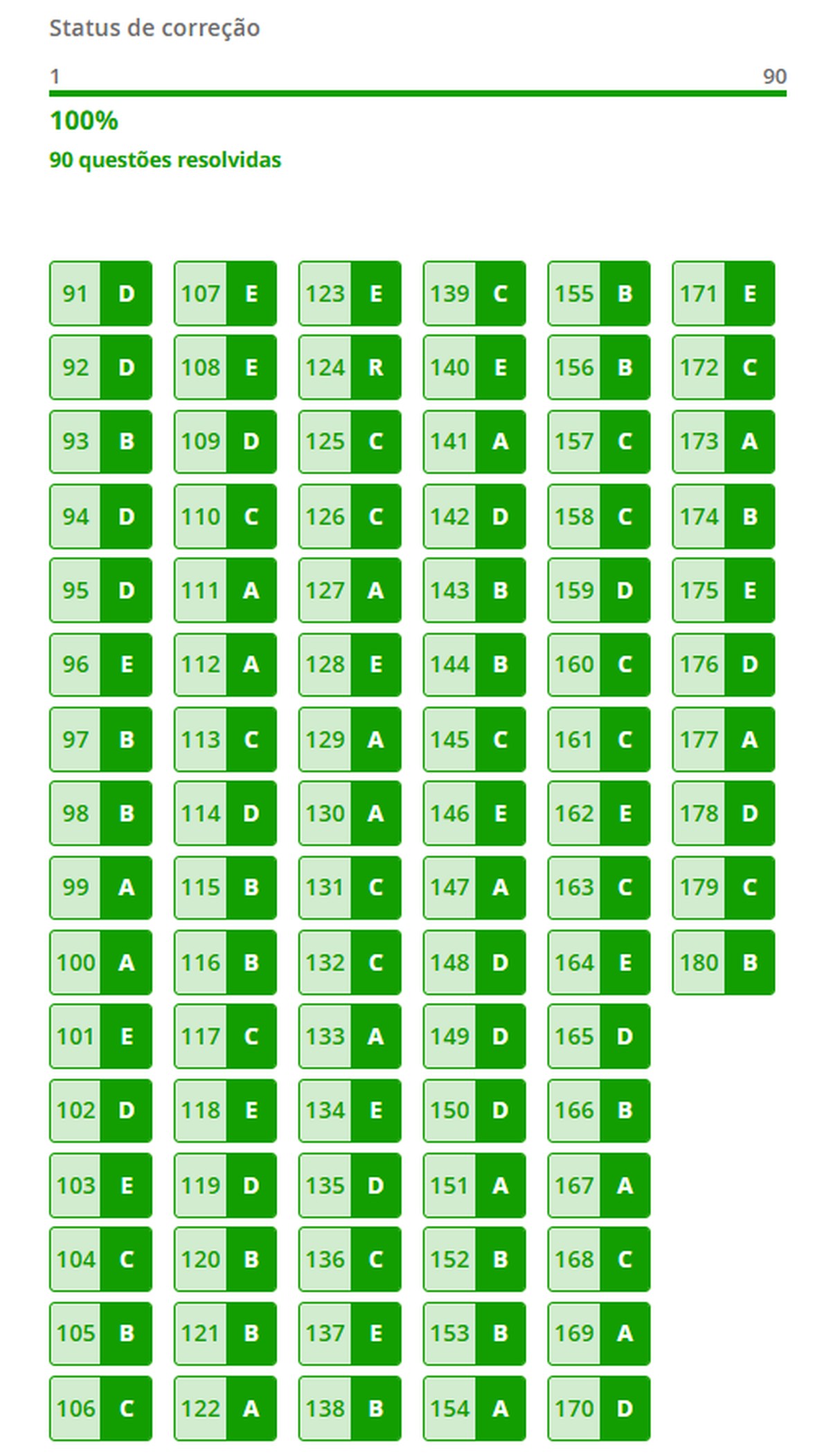Open question 106 cell
This screenshot has width=831, height=1456.
(x=100, y=1408)
